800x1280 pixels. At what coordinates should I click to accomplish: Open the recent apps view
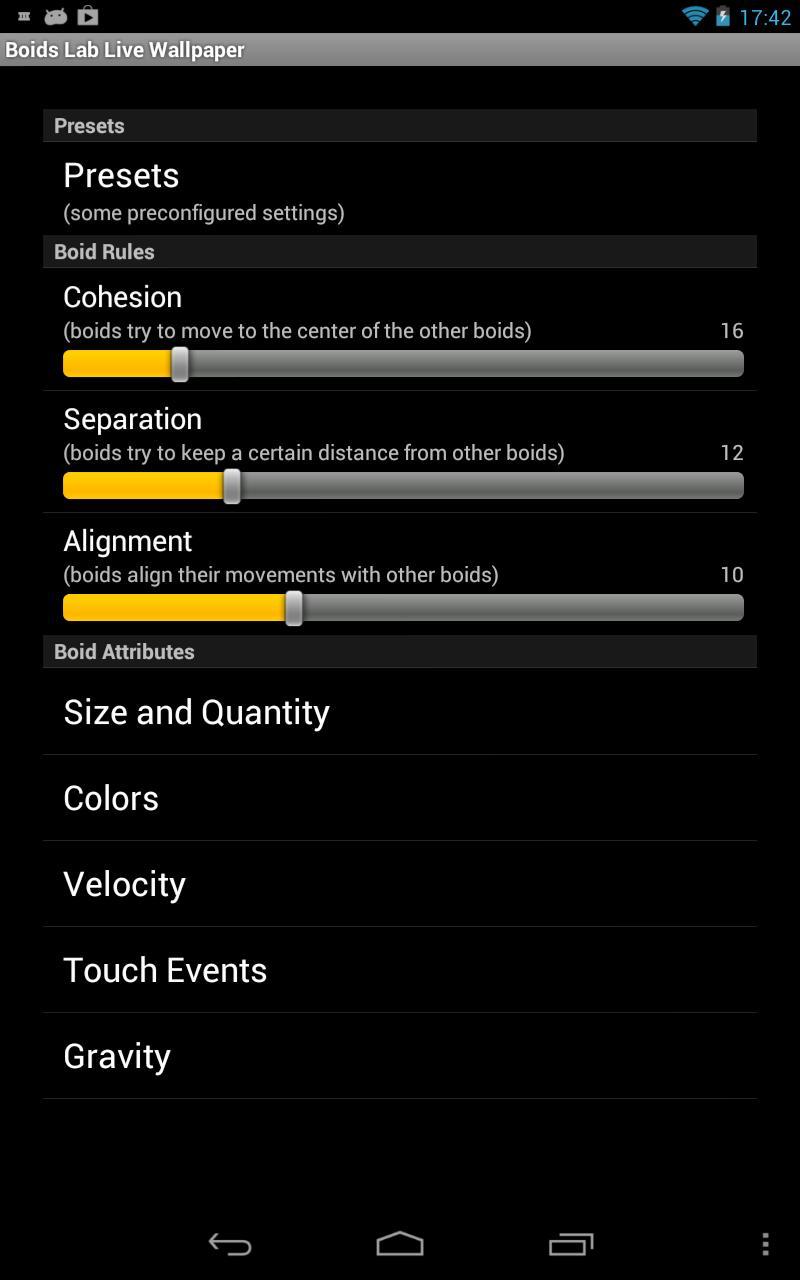tap(571, 1244)
